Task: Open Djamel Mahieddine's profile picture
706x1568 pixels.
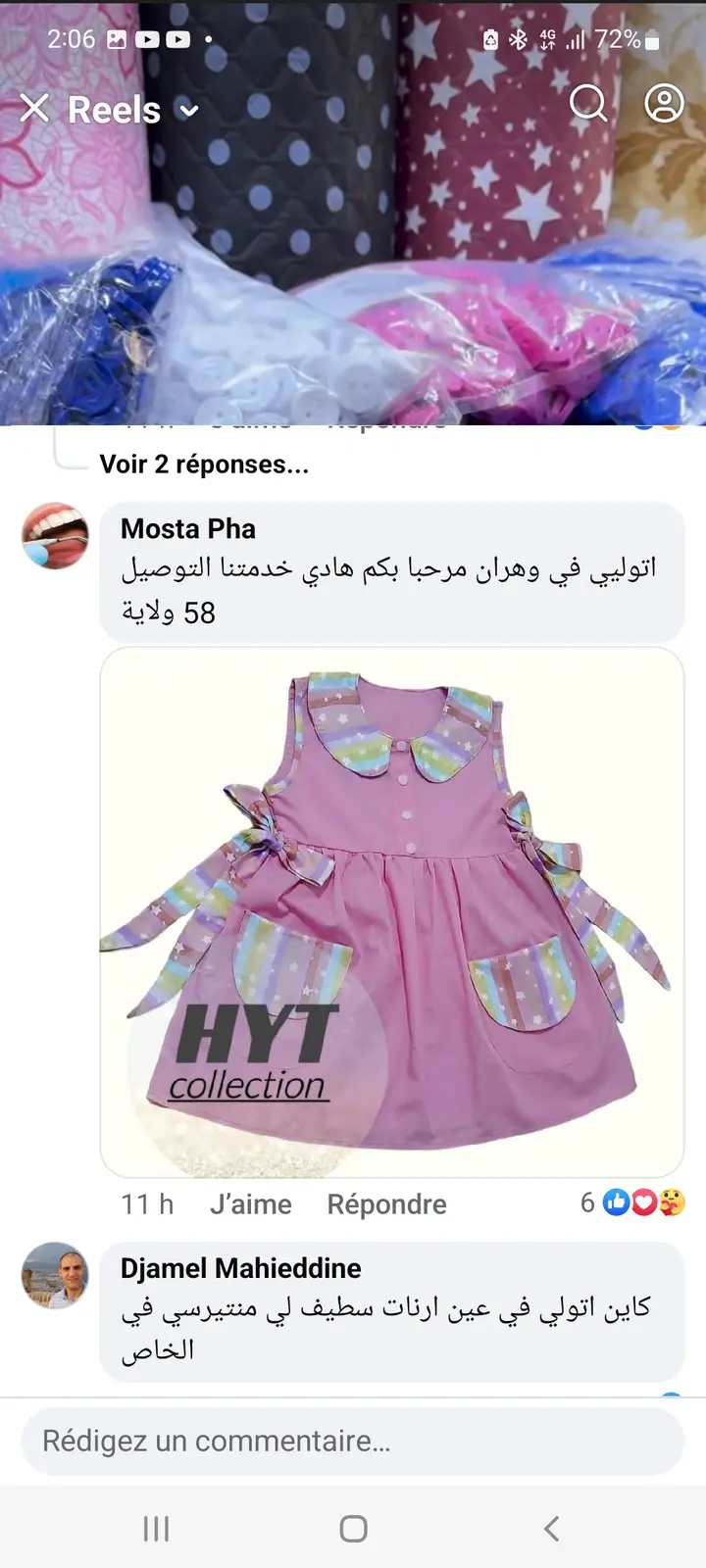Action: [x=55, y=1276]
